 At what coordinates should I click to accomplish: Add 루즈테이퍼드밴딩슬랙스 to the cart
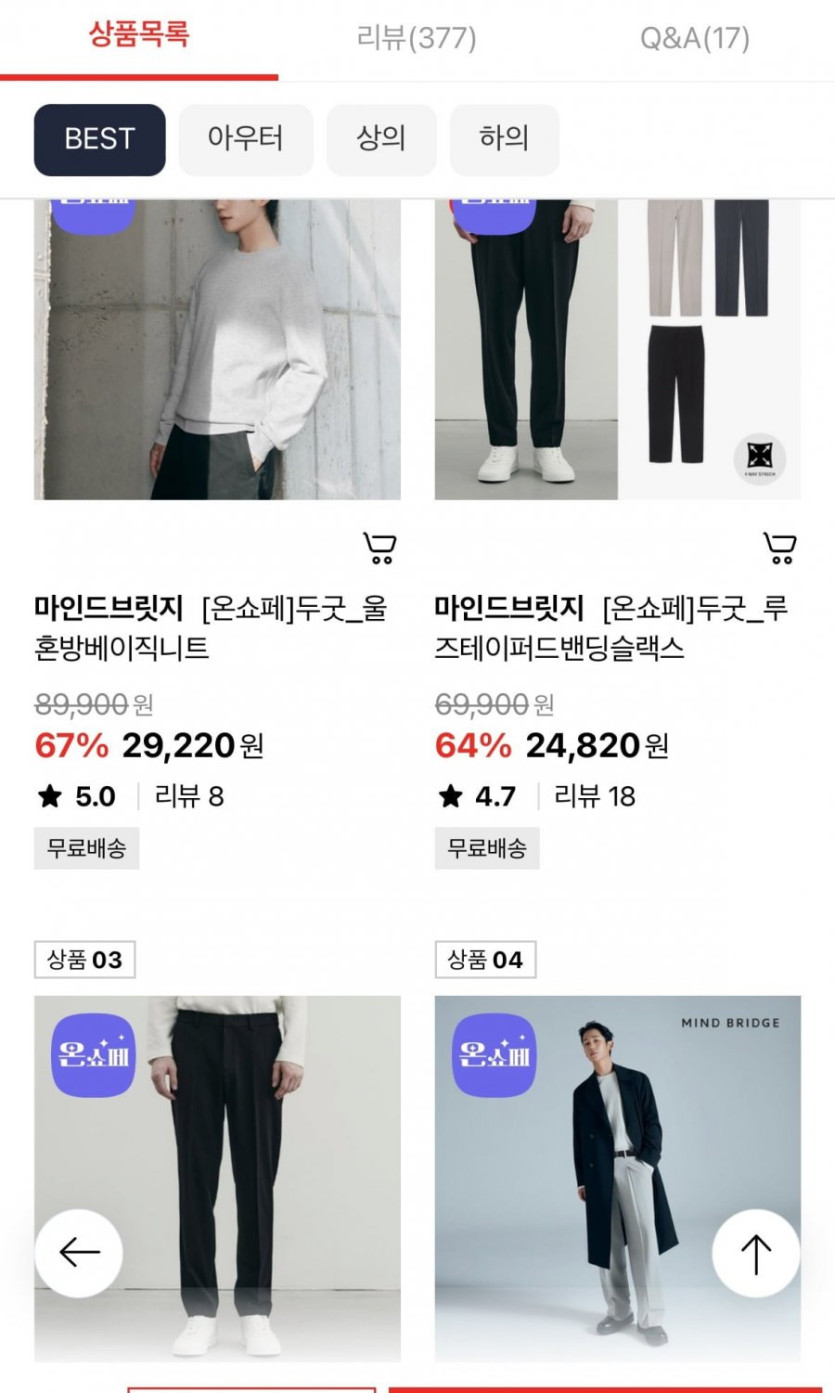coord(779,548)
